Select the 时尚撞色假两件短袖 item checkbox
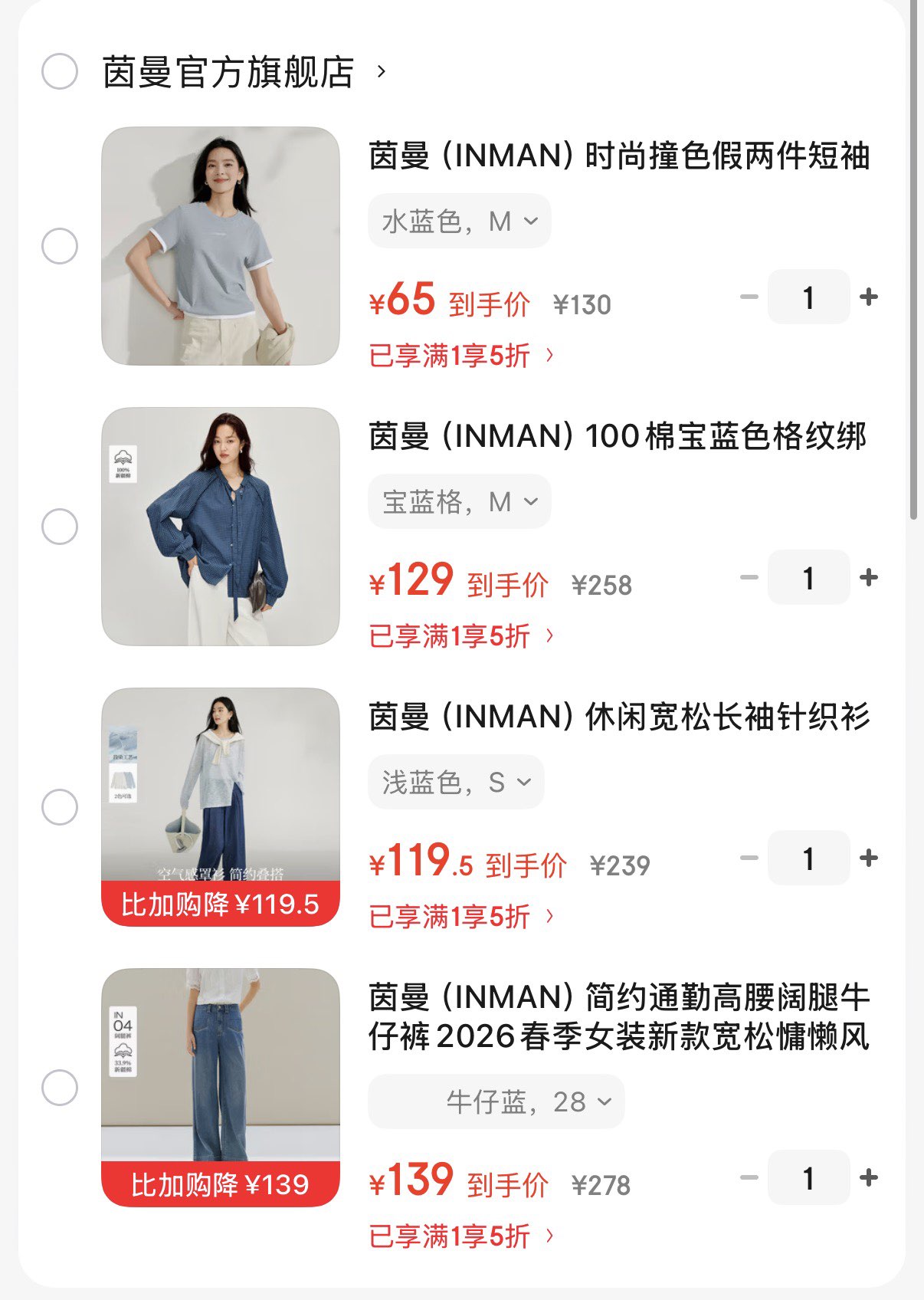 (x=60, y=246)
